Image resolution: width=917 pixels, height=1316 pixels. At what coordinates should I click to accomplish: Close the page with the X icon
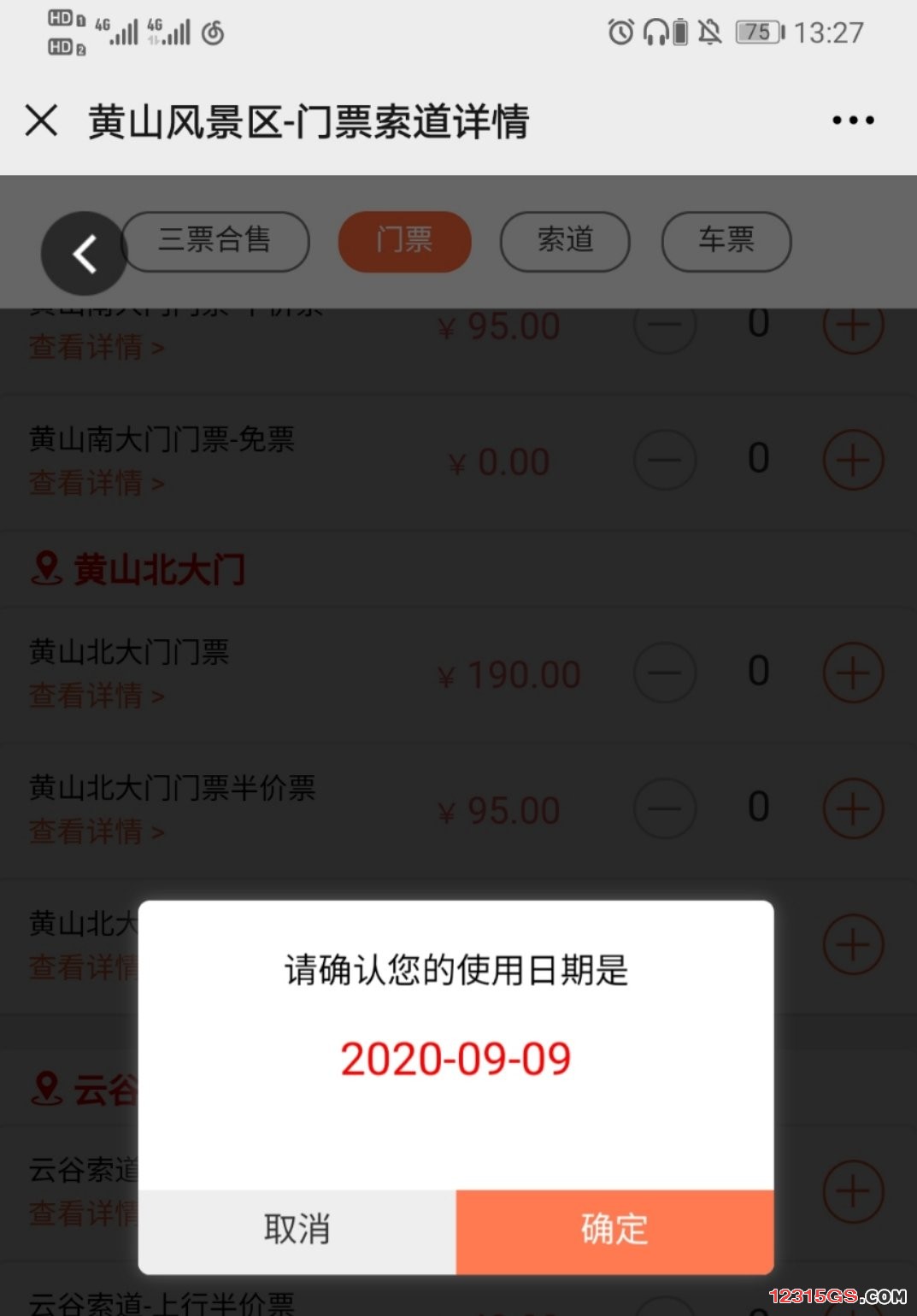(x=41, y=120)
